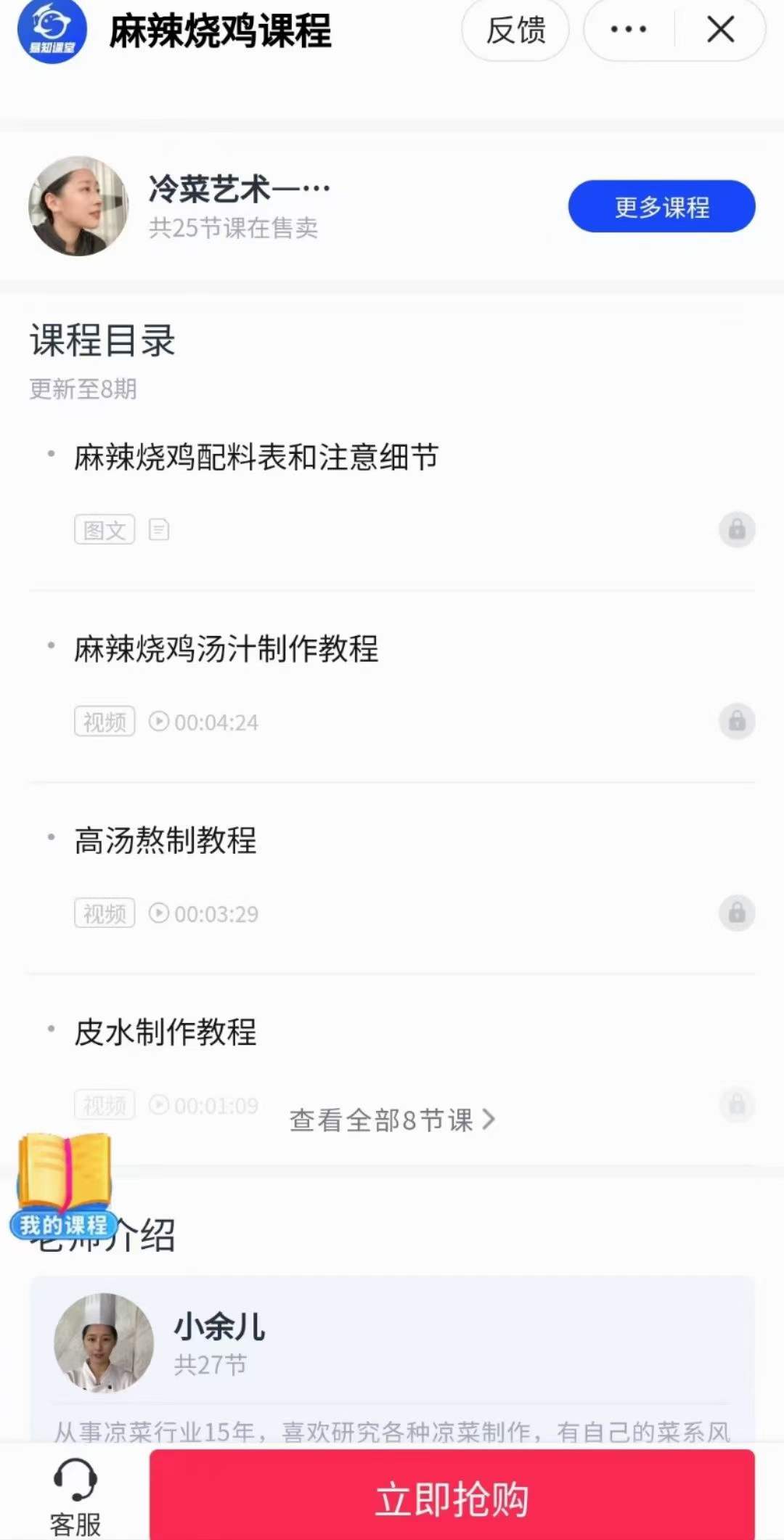Tap the document icon next to 图文 tag

click(x=157, y=529)
